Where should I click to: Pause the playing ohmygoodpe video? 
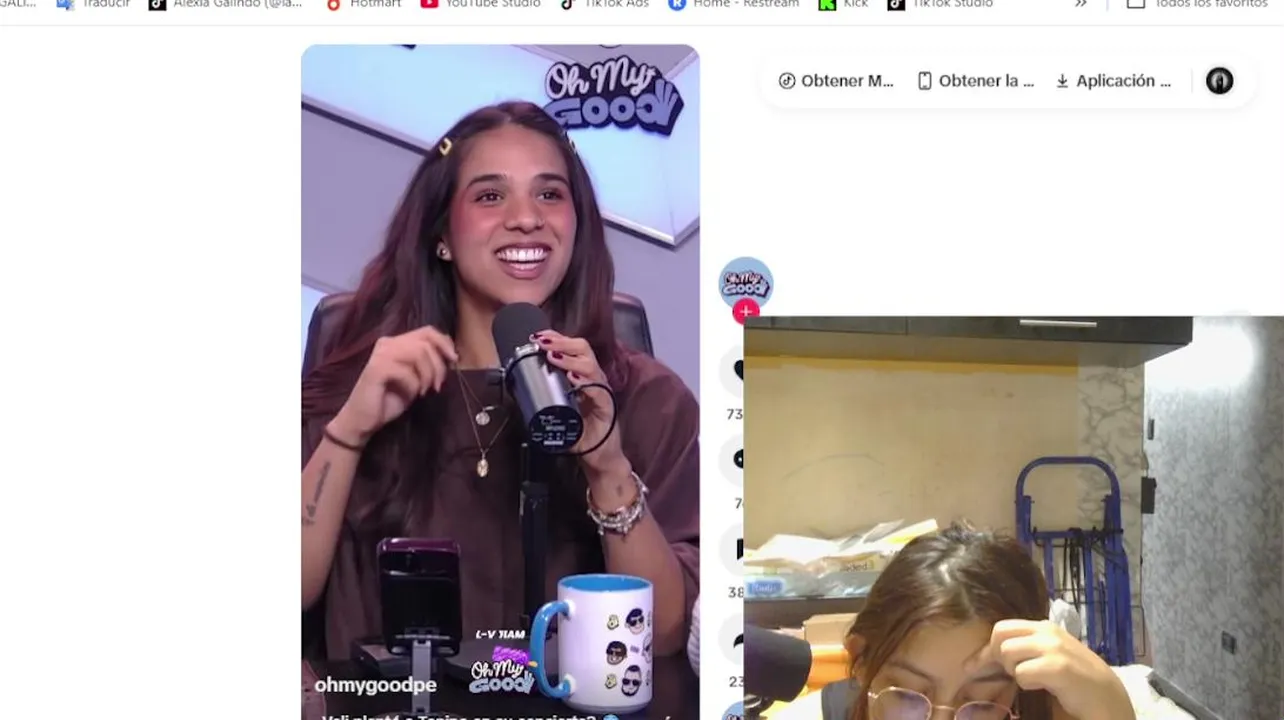tap(500, 380)
